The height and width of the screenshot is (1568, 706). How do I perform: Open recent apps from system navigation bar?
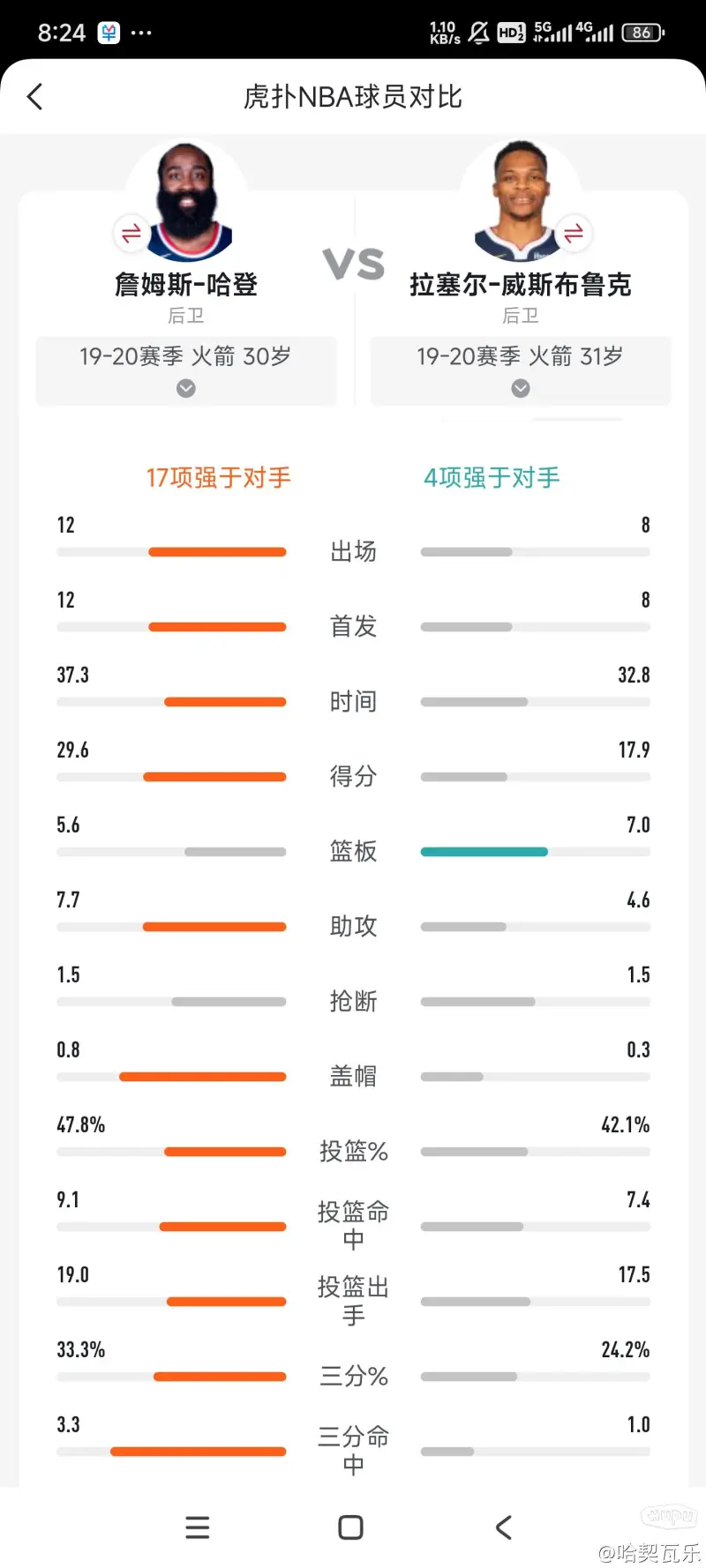[198, 1527]
